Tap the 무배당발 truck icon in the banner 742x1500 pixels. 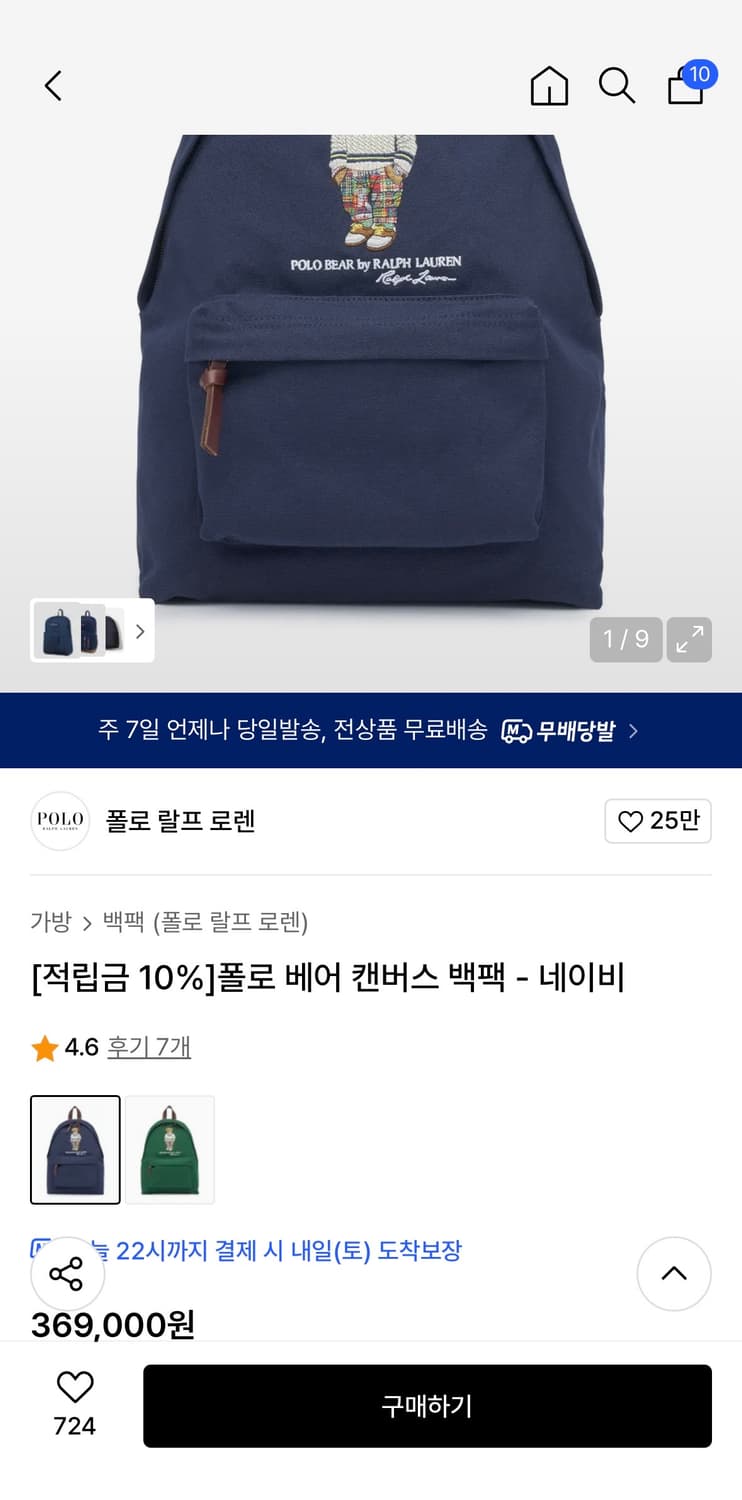pos(514,731)
